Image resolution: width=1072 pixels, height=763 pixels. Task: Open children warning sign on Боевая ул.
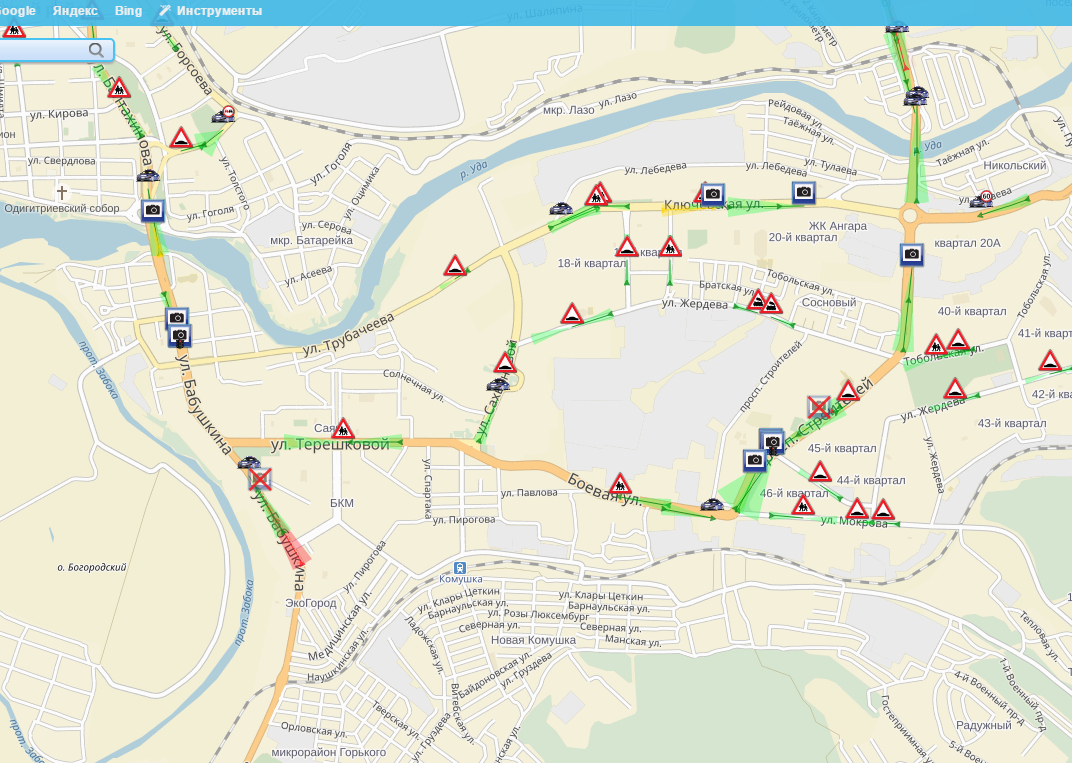[x=620, y=484]
